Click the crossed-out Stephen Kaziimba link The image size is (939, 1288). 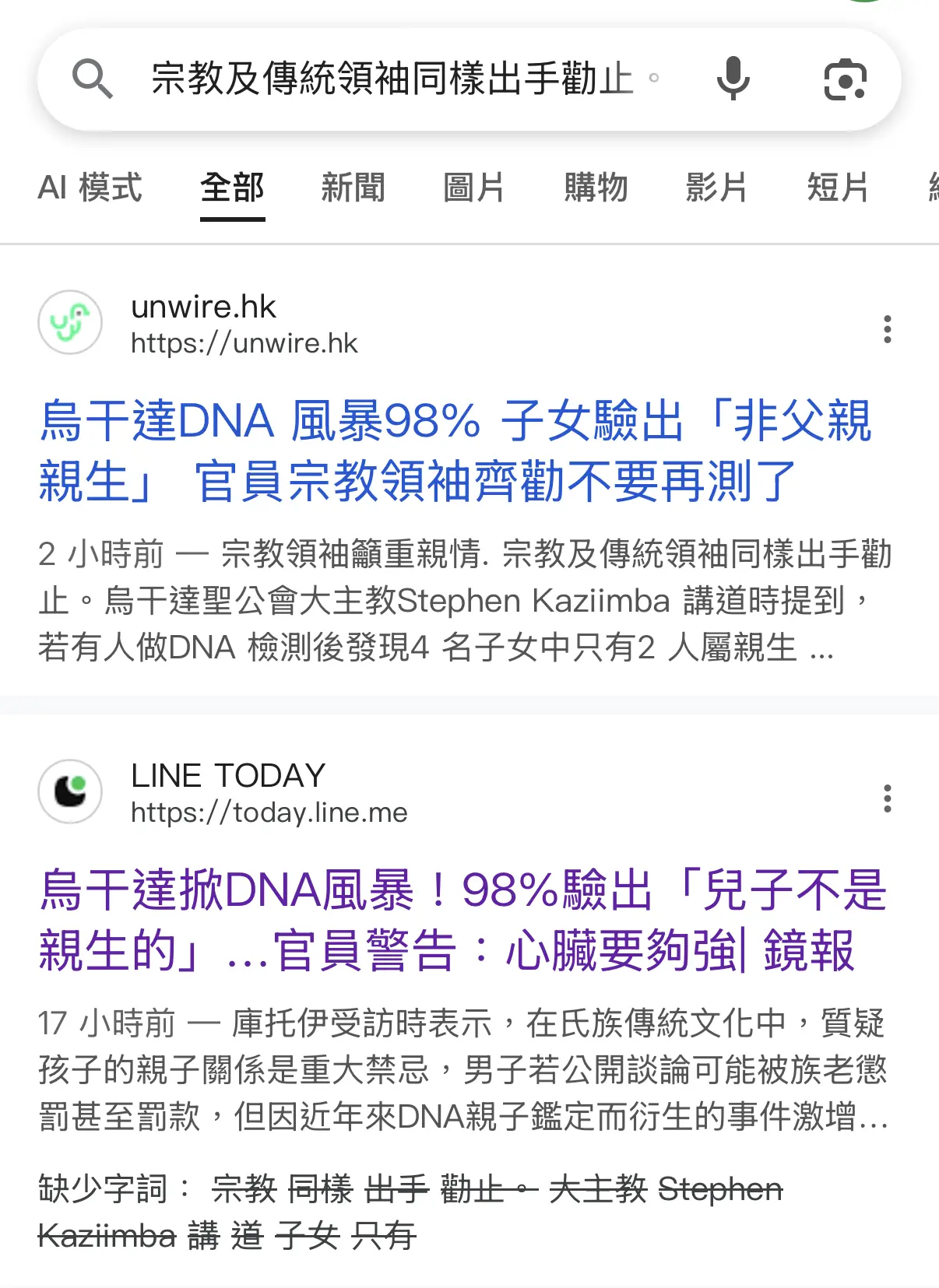pyautogui.click(x=720, y=1188)
